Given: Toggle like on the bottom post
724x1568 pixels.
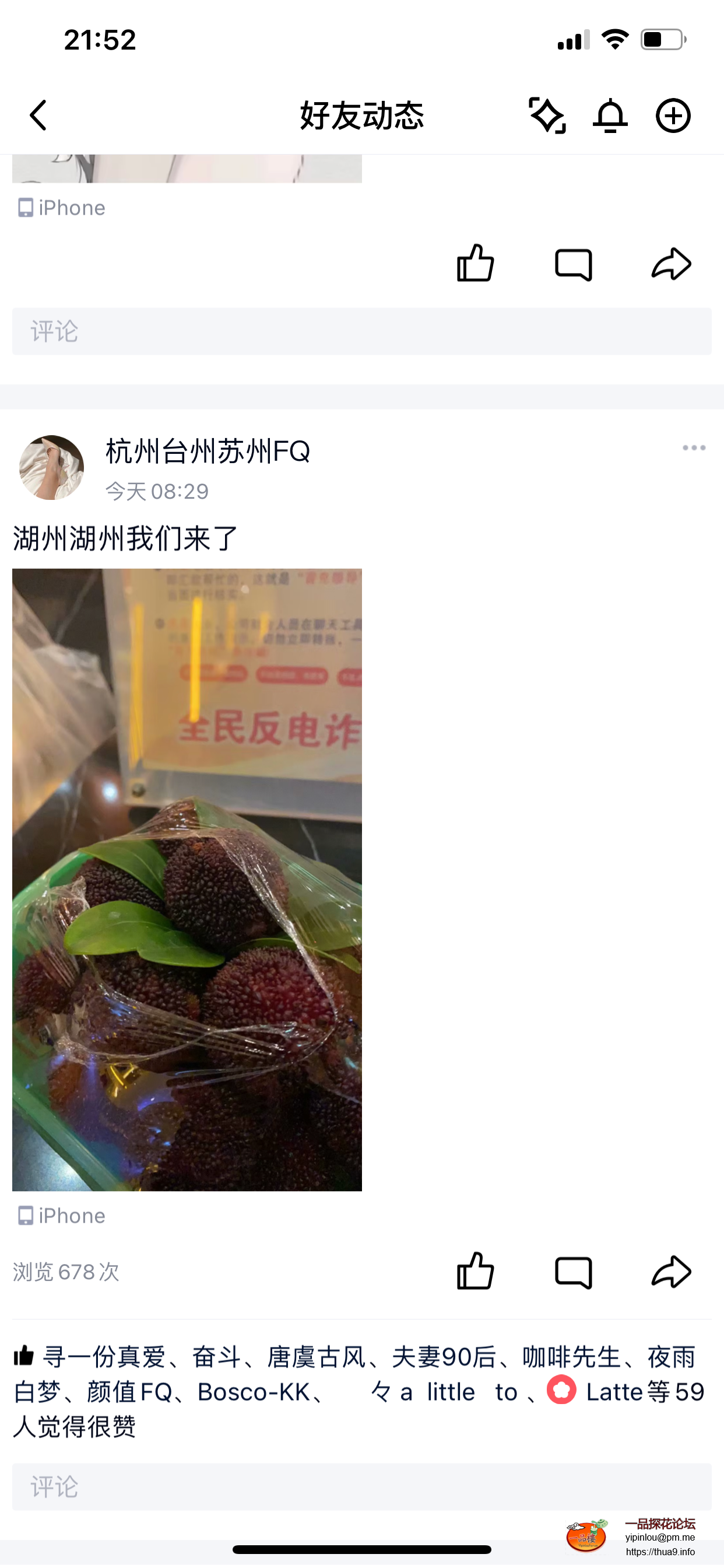Looking at the screenshot, I should click(476, 1272).
